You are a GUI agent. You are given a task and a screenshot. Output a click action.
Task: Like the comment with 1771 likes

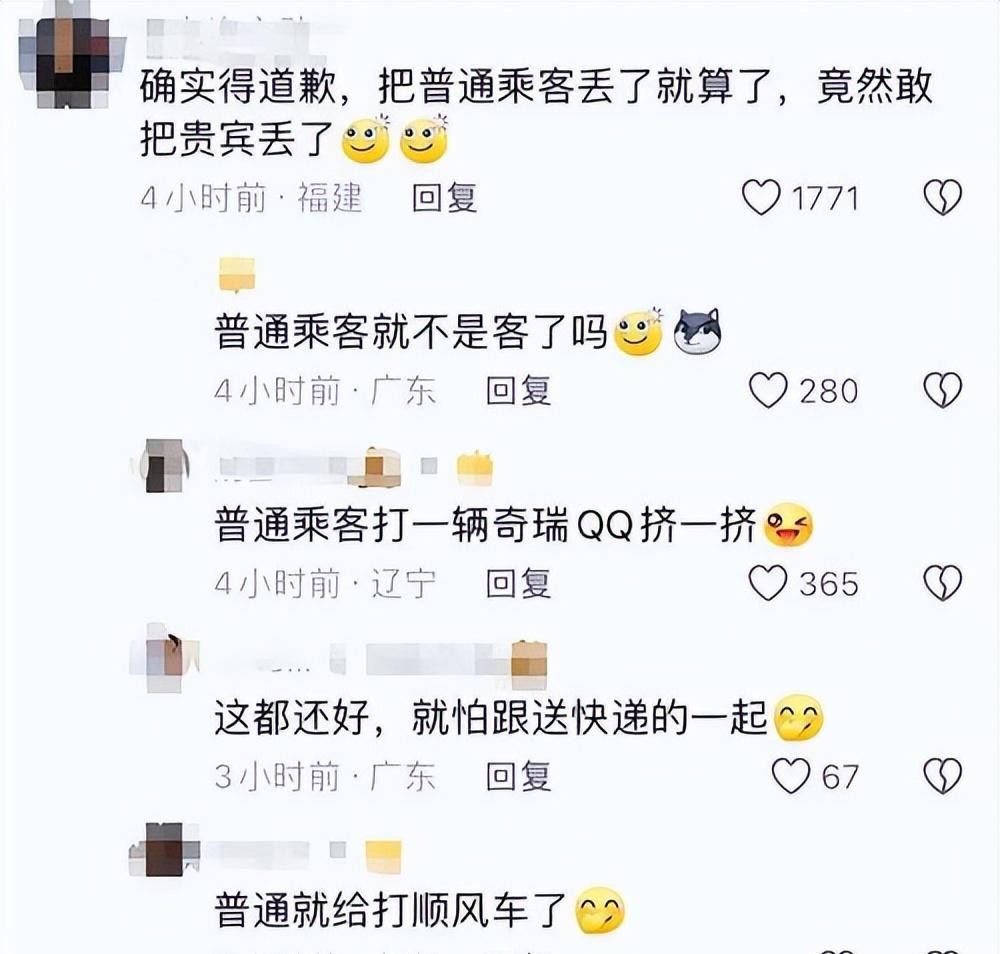pyautogui.click(x=761, y=197)
